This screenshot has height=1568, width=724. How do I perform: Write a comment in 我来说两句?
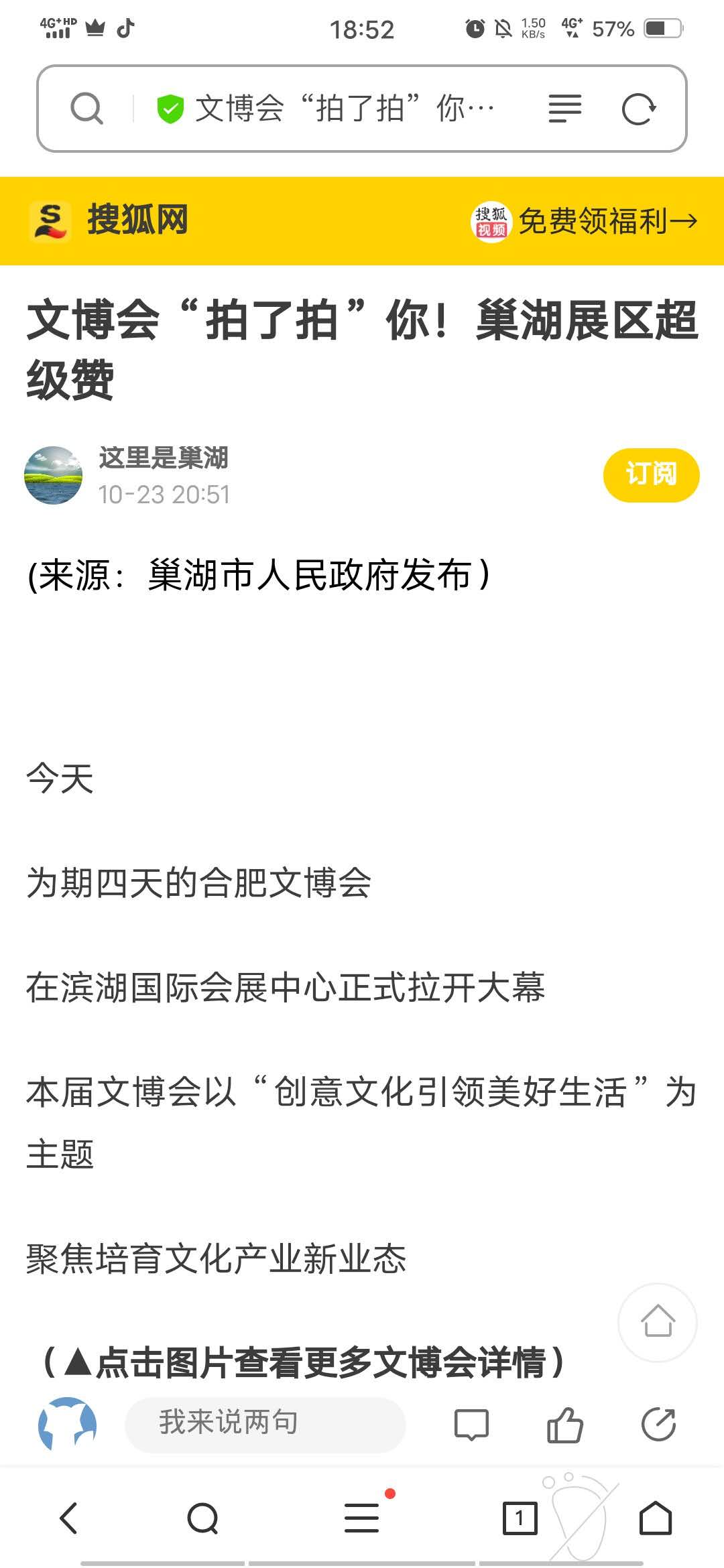coord(265,1423)
